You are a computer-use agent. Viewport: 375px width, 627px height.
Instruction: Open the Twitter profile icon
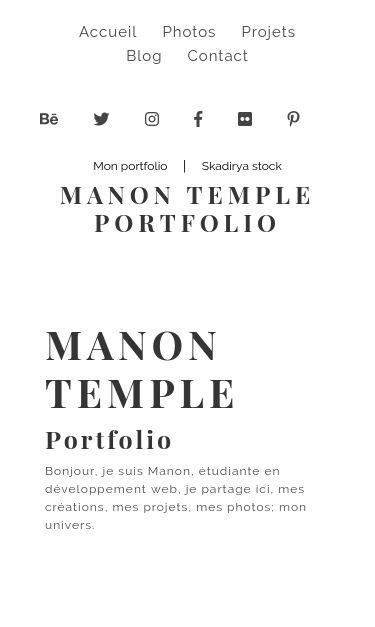(102, 119)
